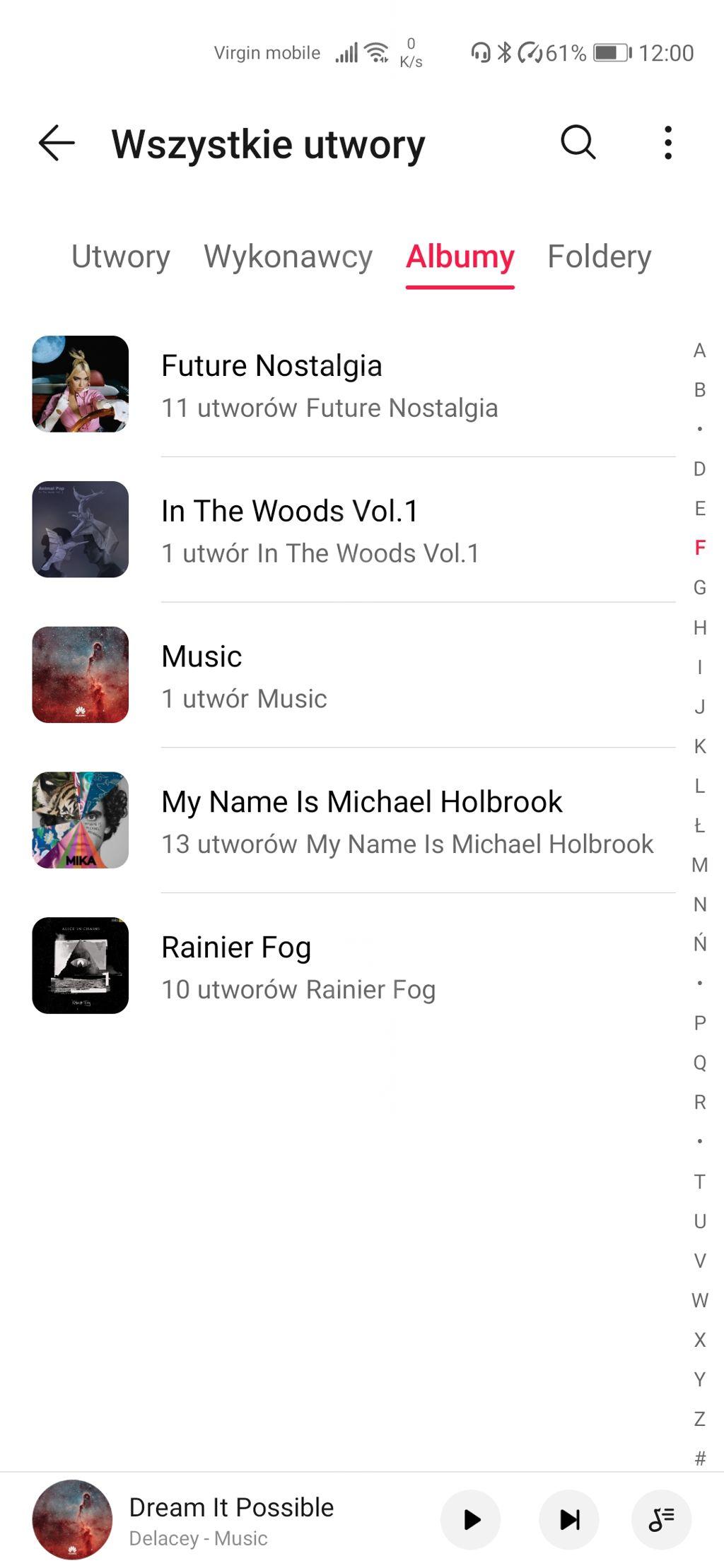Open the three-dot overflow menu
Viewport: 724px width, 1568px height.
pyautogui.click(x=667, y=143)
